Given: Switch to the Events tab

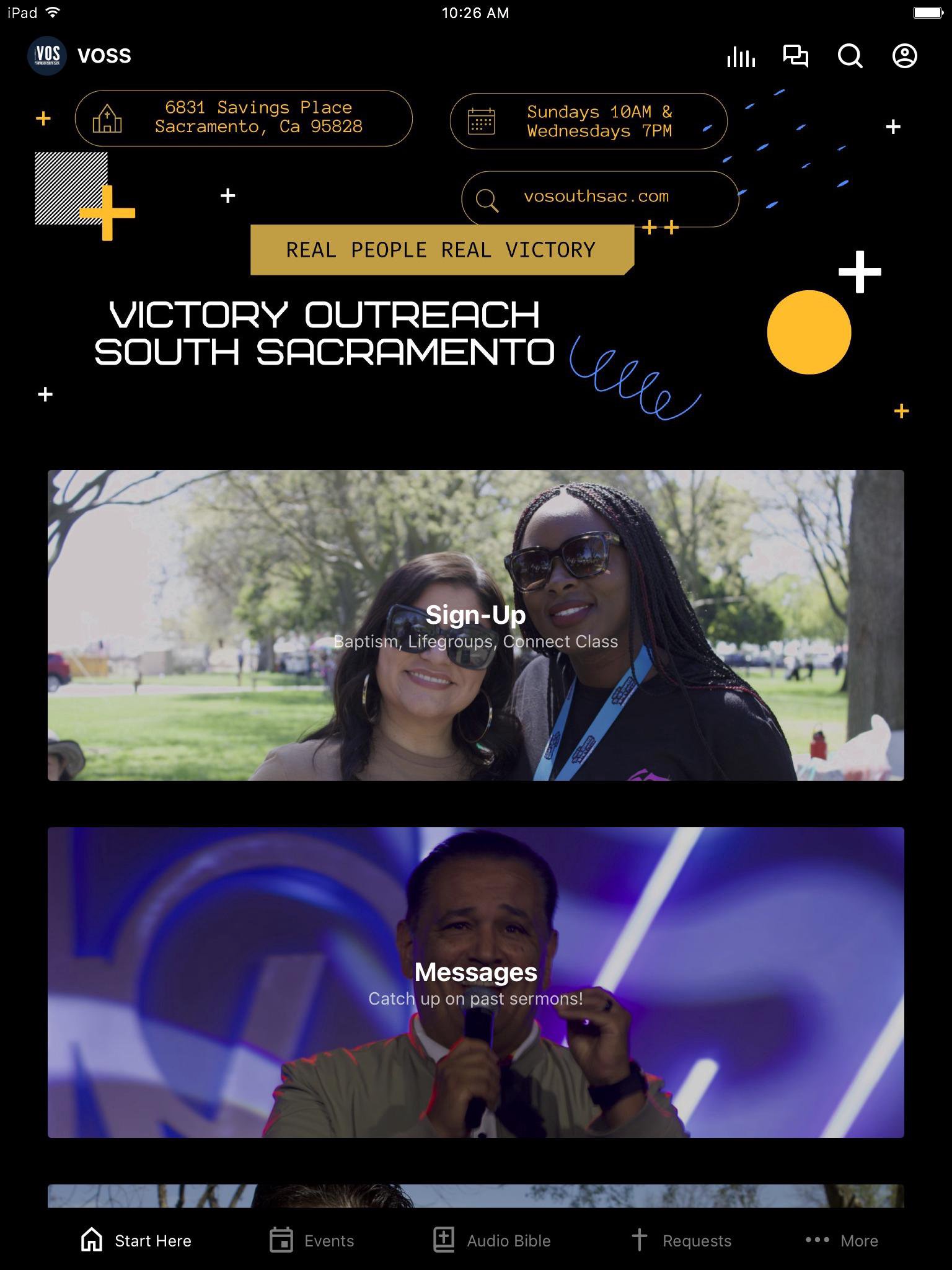Looking at the screenshot, I should pyautogui.click(x=312, y=1240).
